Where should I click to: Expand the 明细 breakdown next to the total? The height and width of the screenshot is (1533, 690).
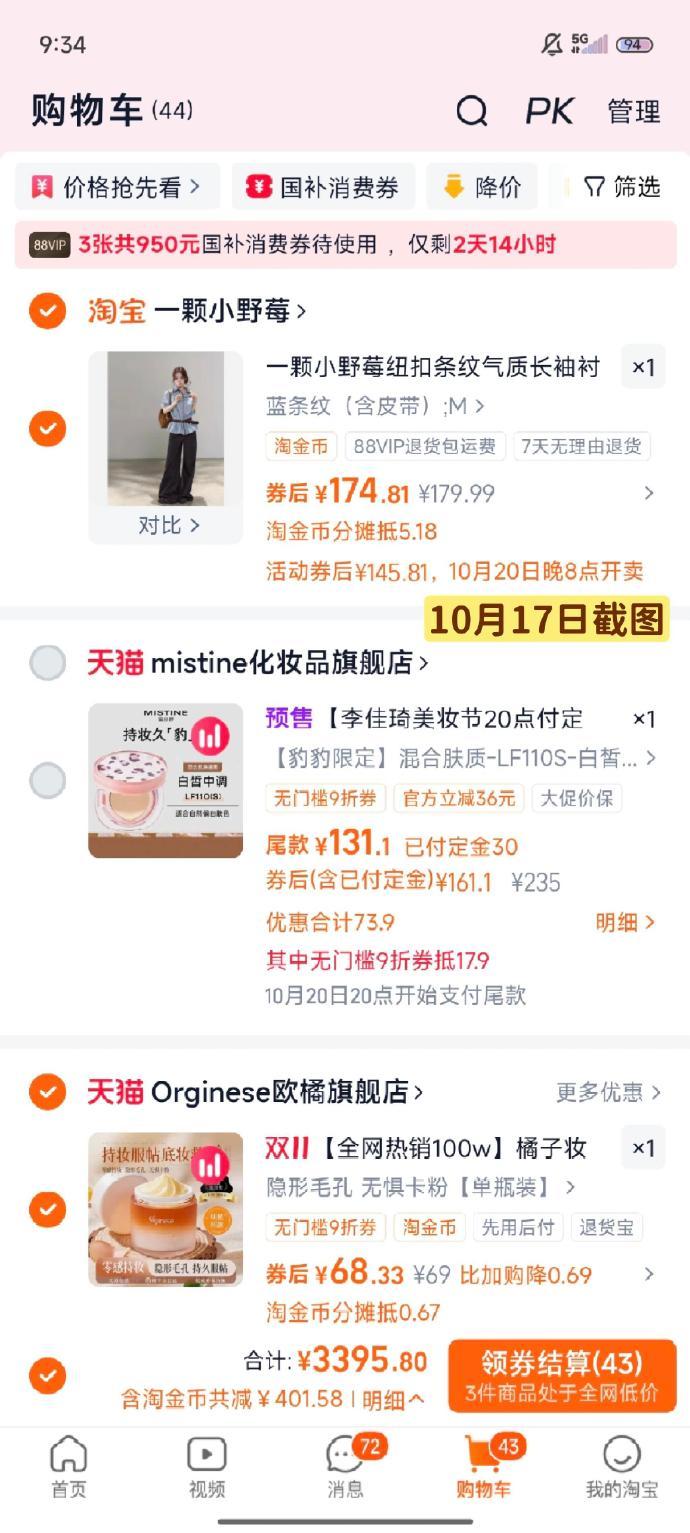pos(392,1399)
